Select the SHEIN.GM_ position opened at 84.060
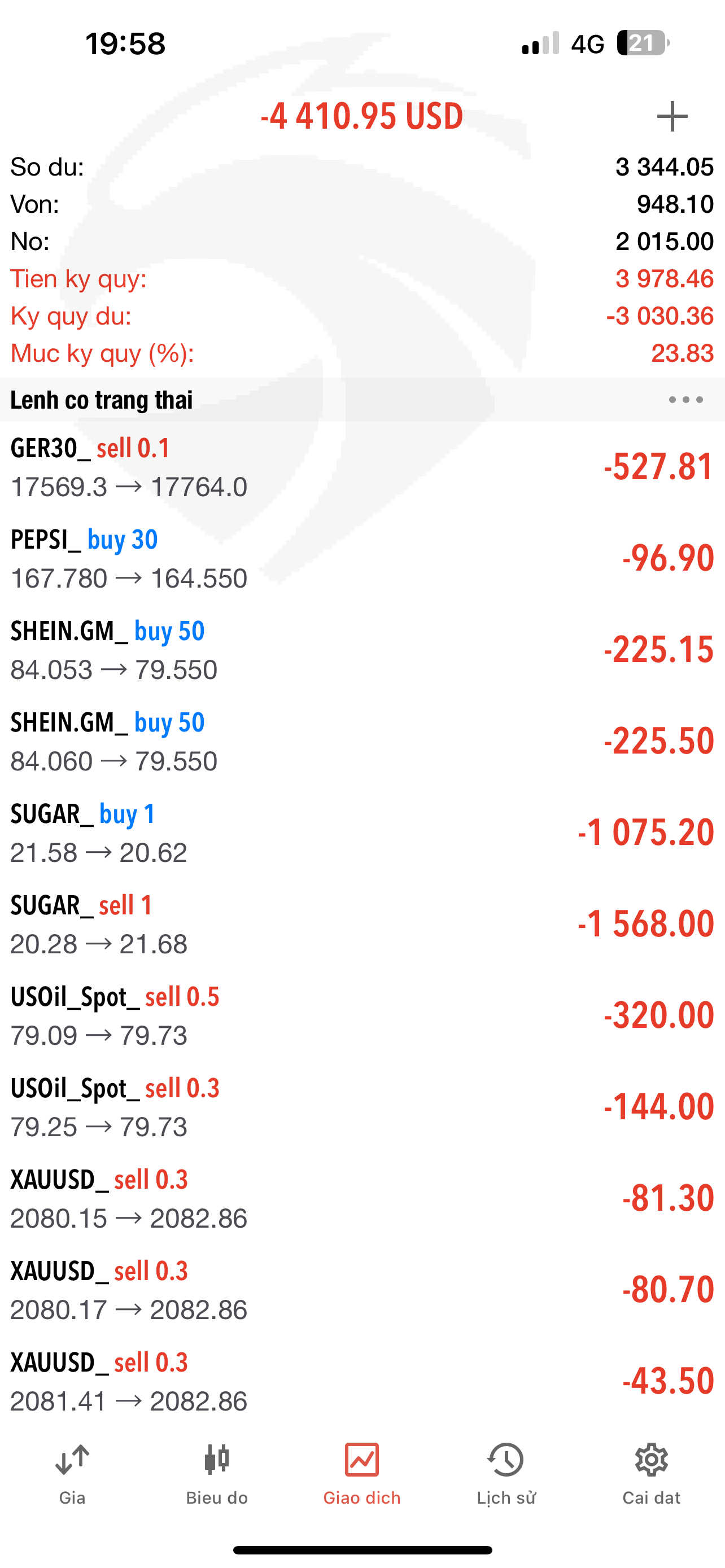The width and height of the screenshot is (725, 1568). [x=362, y=741]
